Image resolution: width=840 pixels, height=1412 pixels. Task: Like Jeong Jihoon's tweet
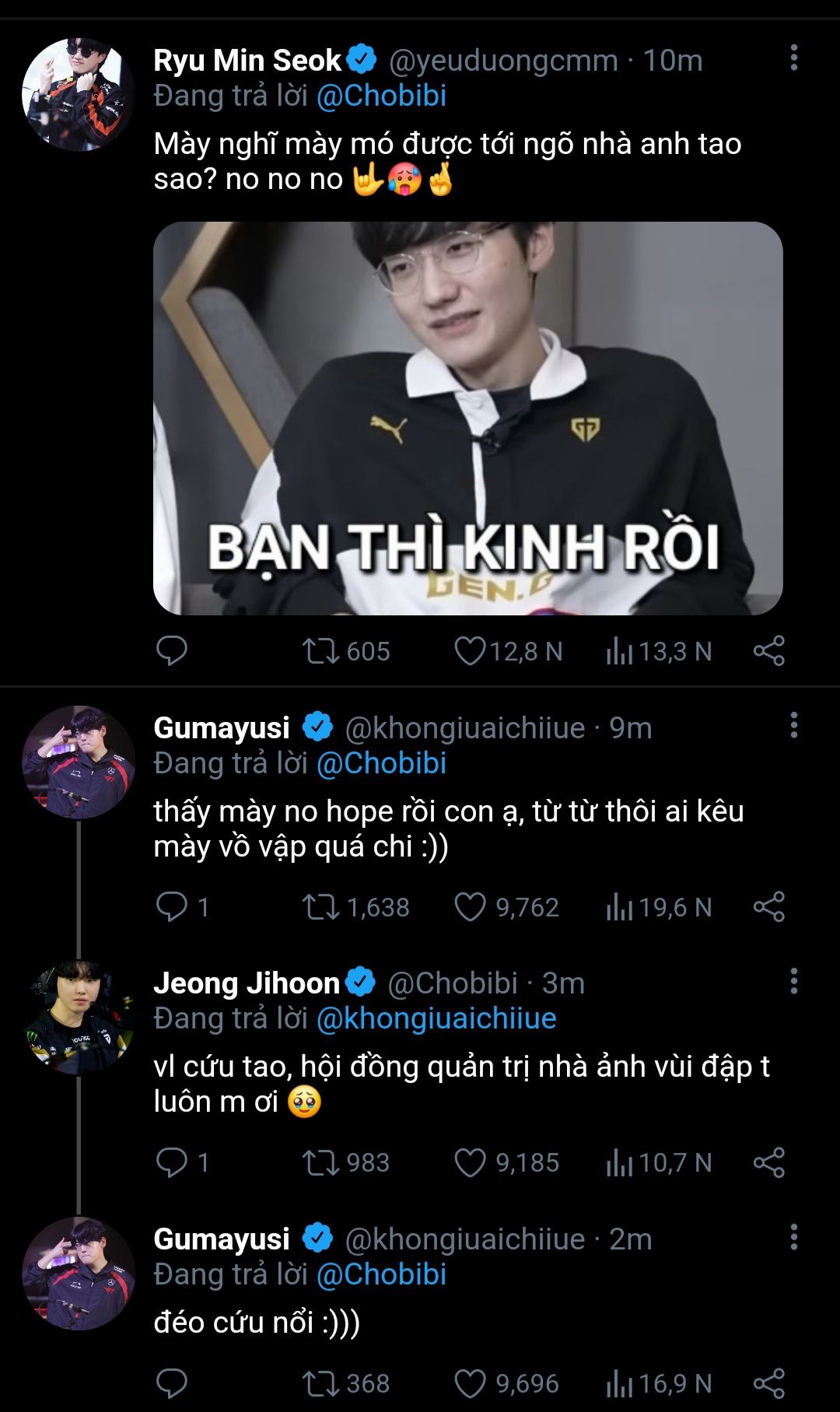(470, 1162)
